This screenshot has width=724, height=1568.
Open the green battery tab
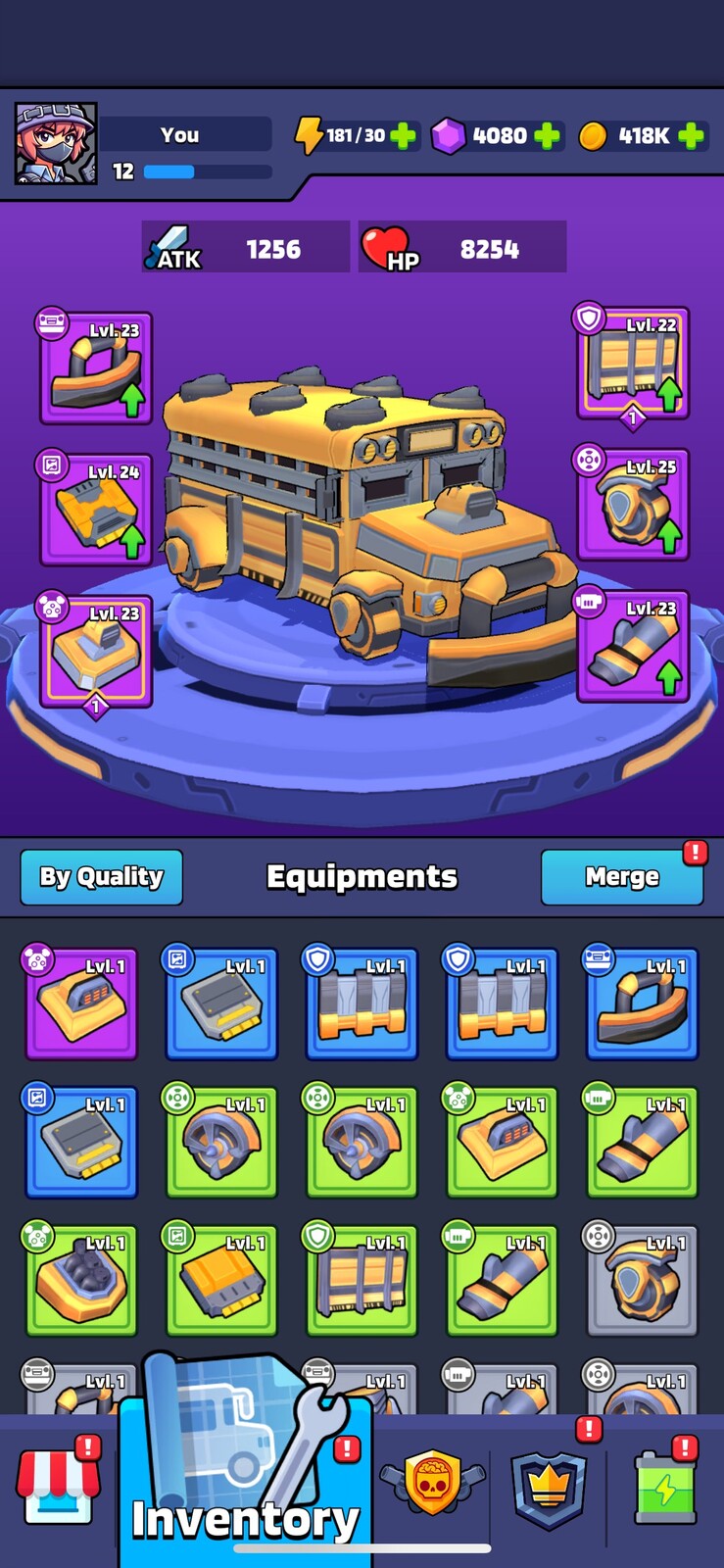pos(665,1487)
